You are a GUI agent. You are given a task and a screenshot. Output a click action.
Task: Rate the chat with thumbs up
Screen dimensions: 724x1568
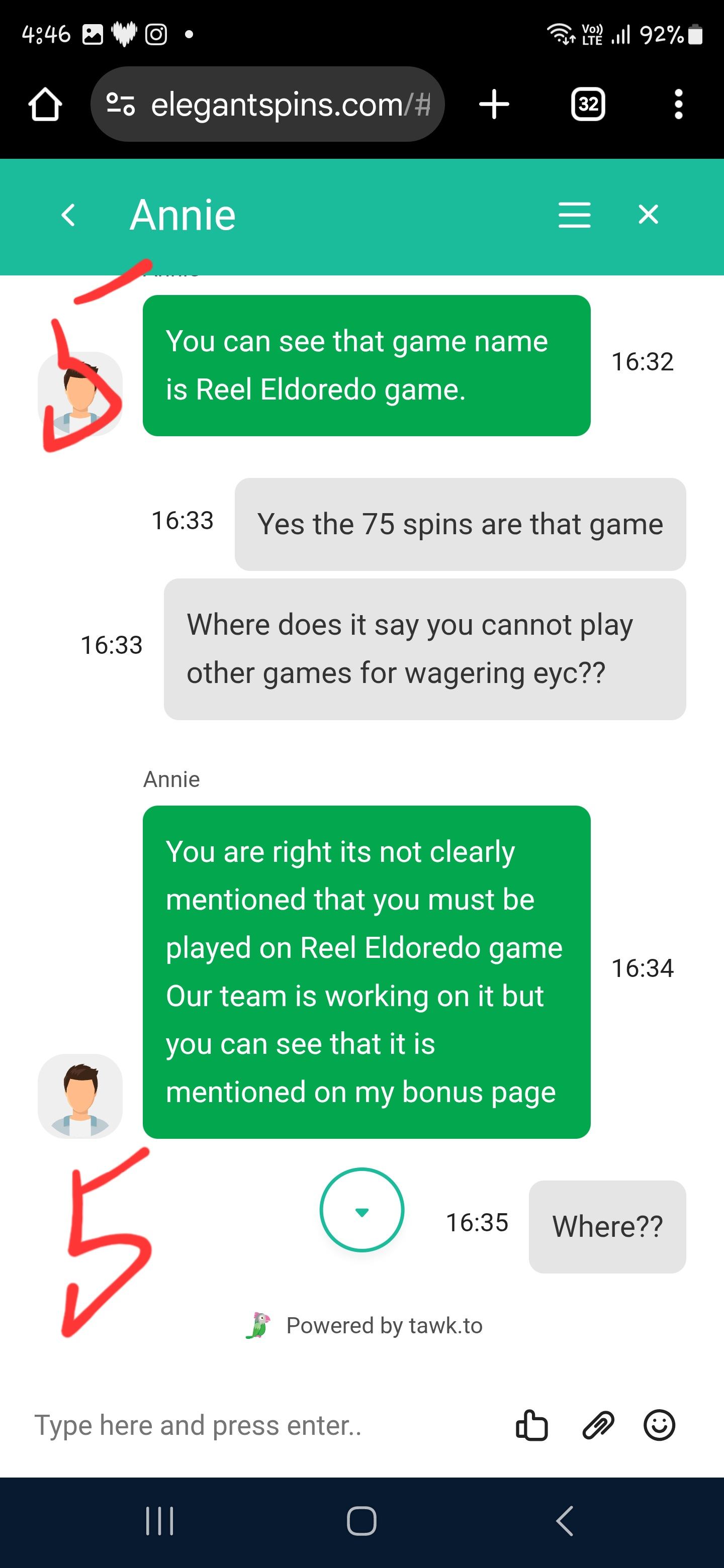531,1426
